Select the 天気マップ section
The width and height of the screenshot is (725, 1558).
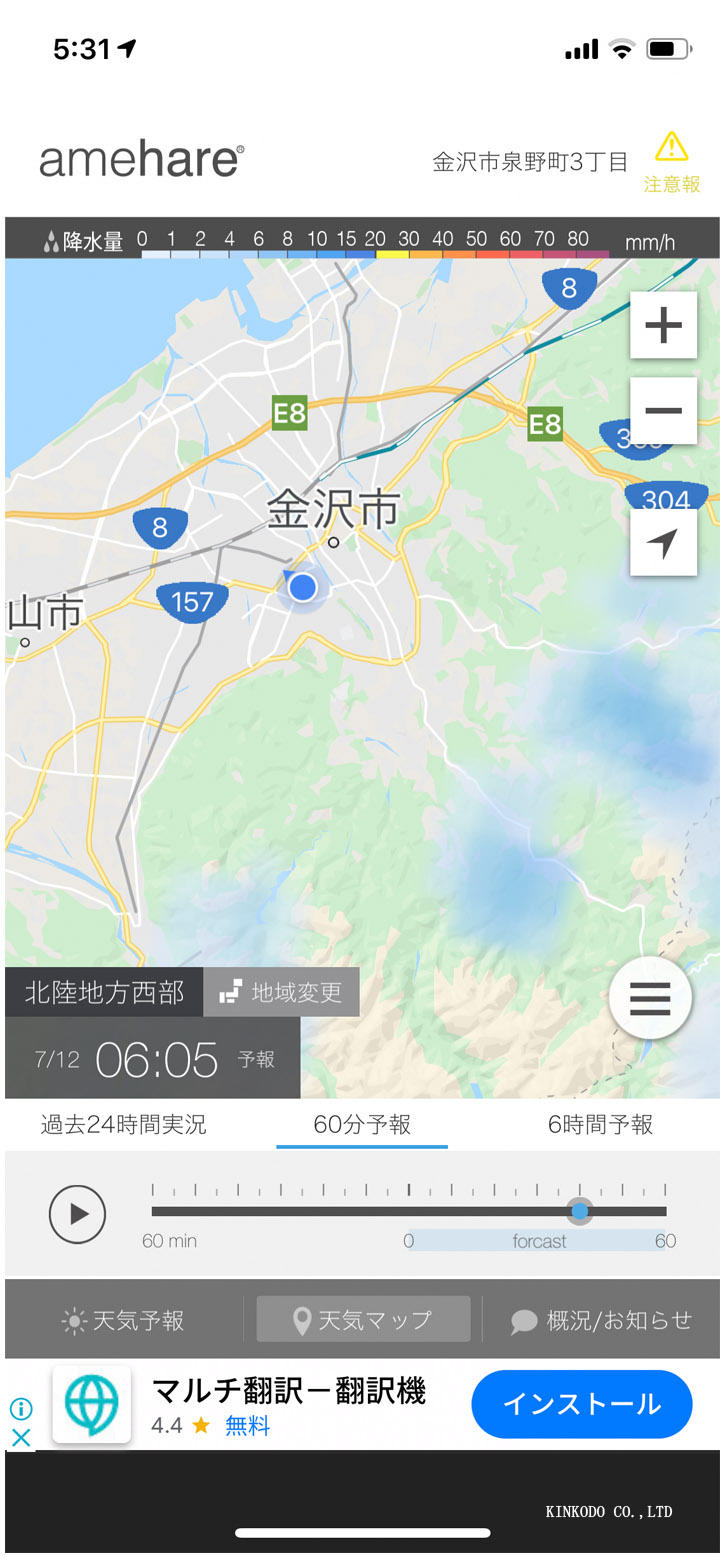click(363, 1320)
